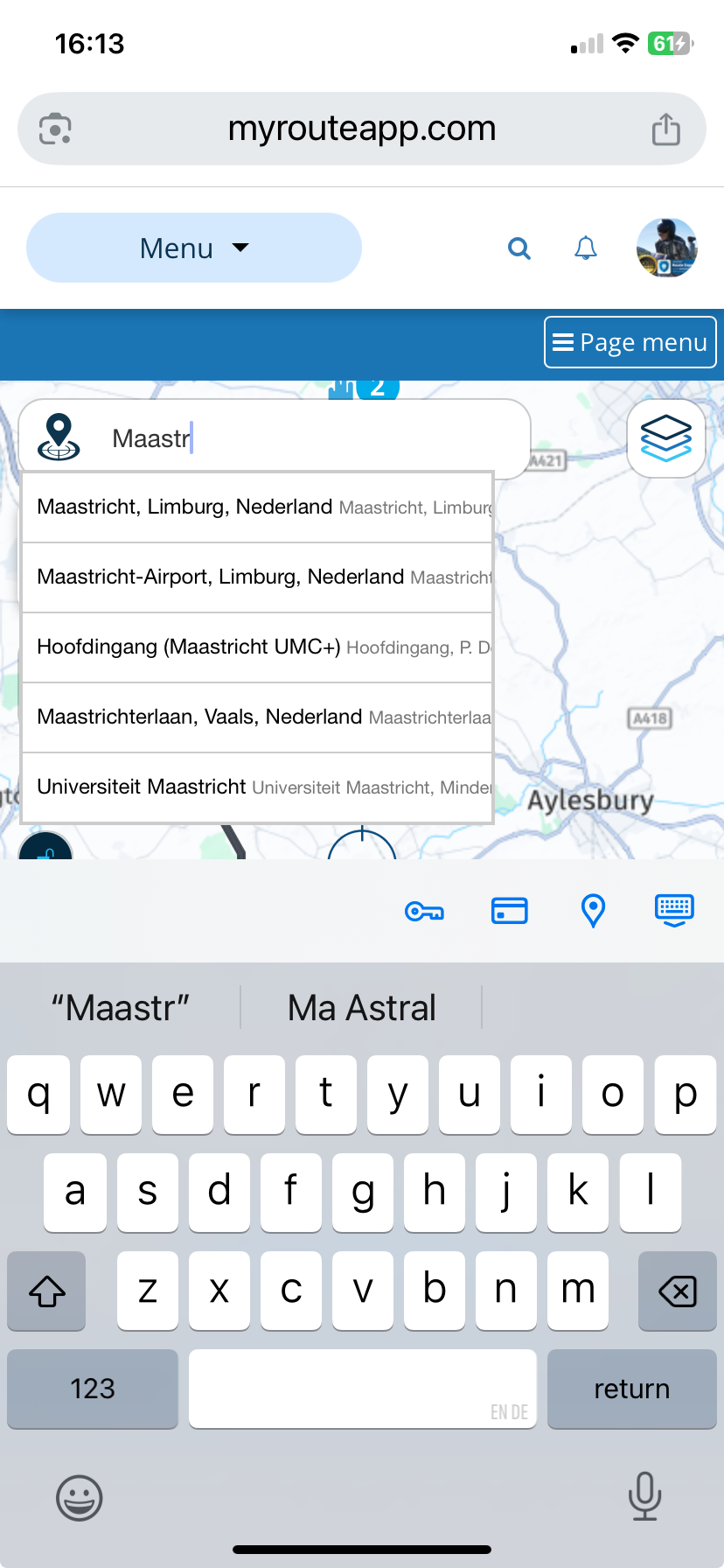Tap the myrouteapp.com address bar

click(x=361, y=129)
